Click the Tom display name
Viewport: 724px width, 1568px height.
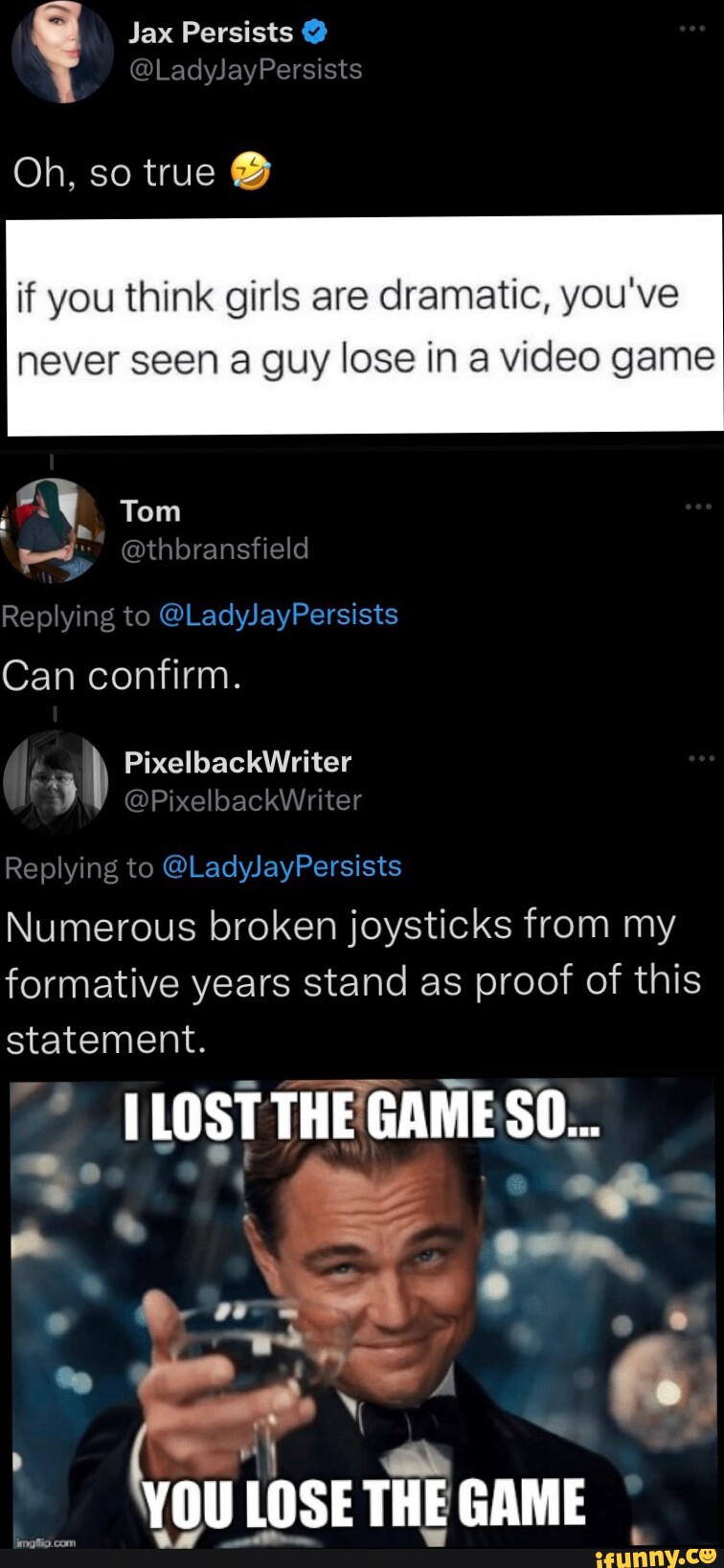[x=149, y=510]
